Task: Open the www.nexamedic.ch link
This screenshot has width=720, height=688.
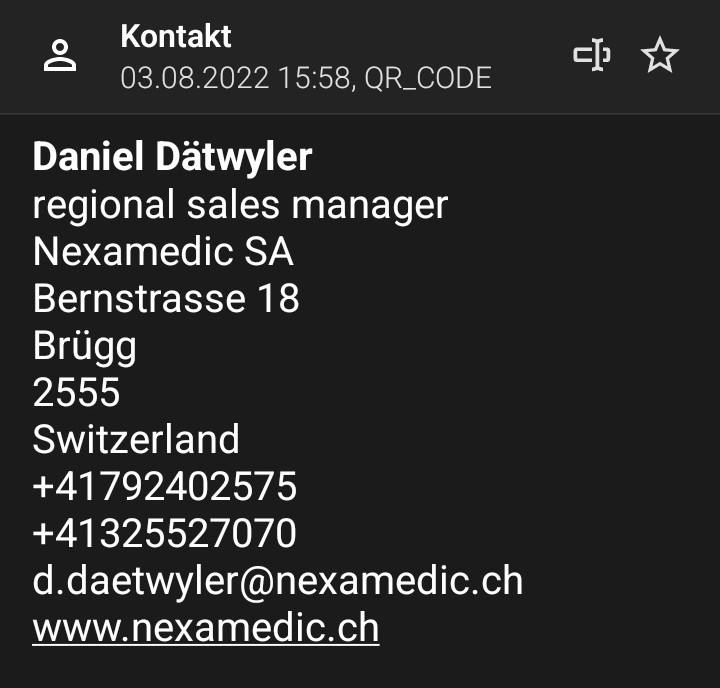Action: pyautogui.click(x=206, y=628)
